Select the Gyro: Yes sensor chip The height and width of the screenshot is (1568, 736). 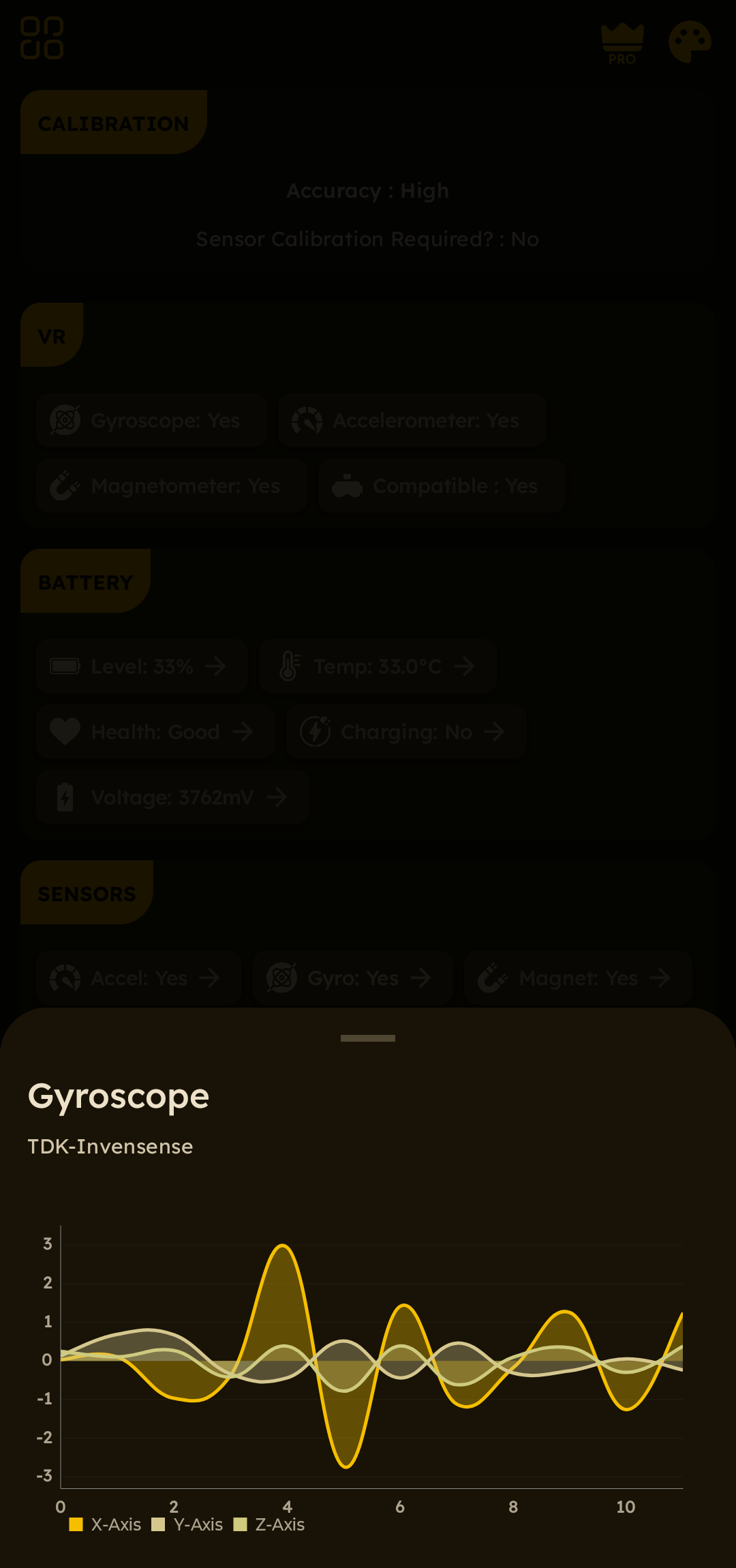tap(353, 978)
